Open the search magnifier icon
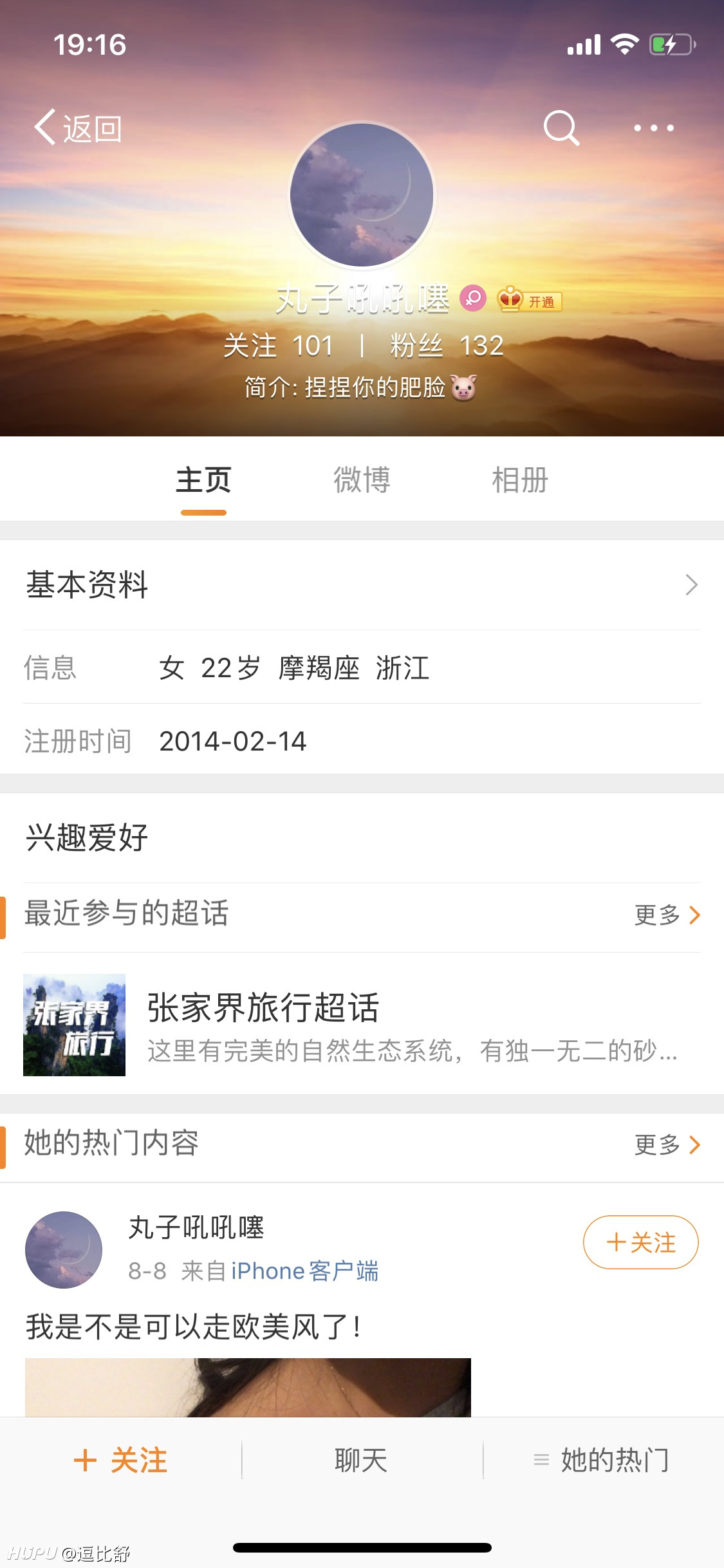The height and width of the screenshot is (1568, 724). 561,127
